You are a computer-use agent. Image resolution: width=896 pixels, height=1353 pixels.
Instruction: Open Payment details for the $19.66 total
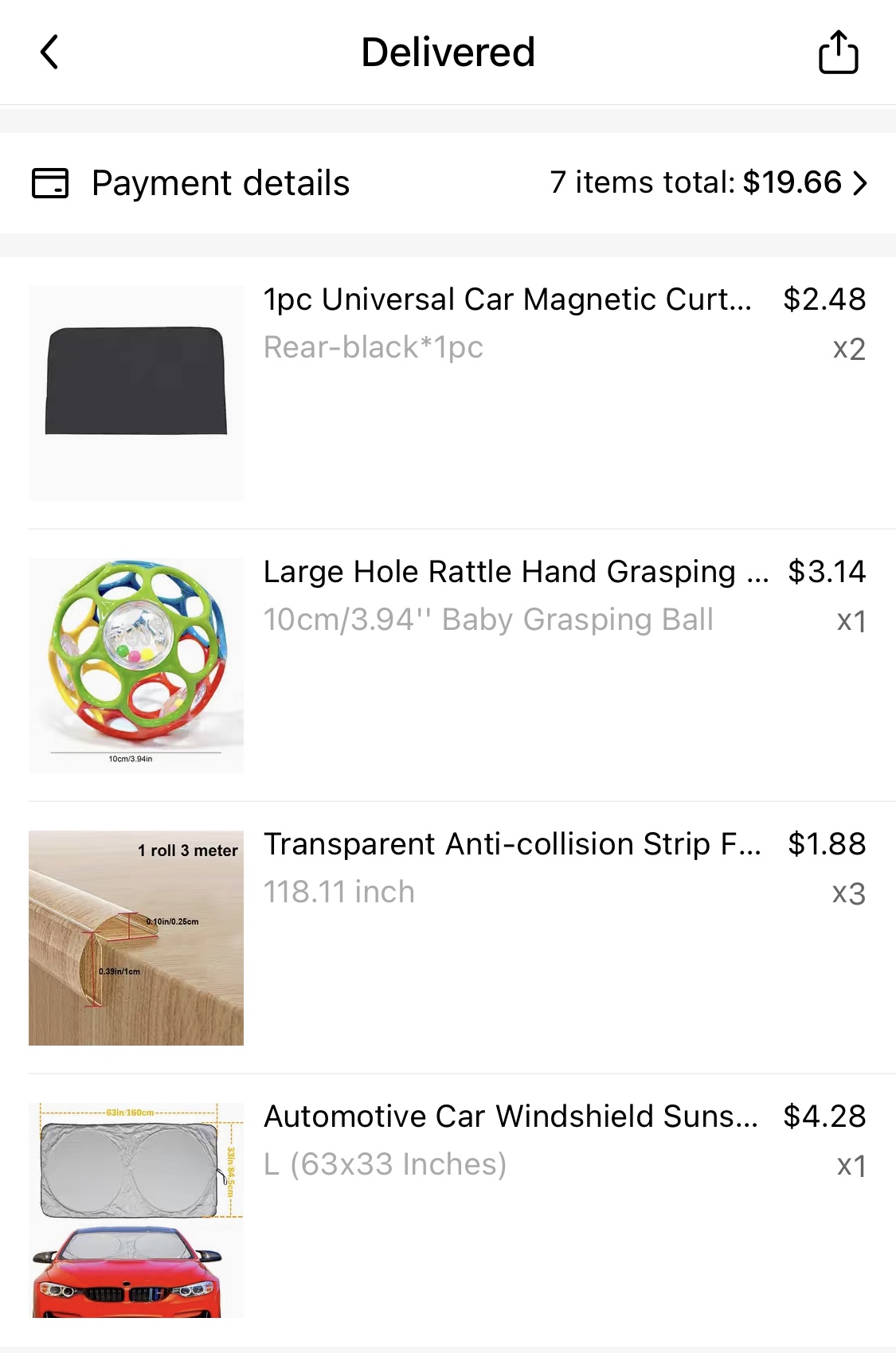coord(448,183)
